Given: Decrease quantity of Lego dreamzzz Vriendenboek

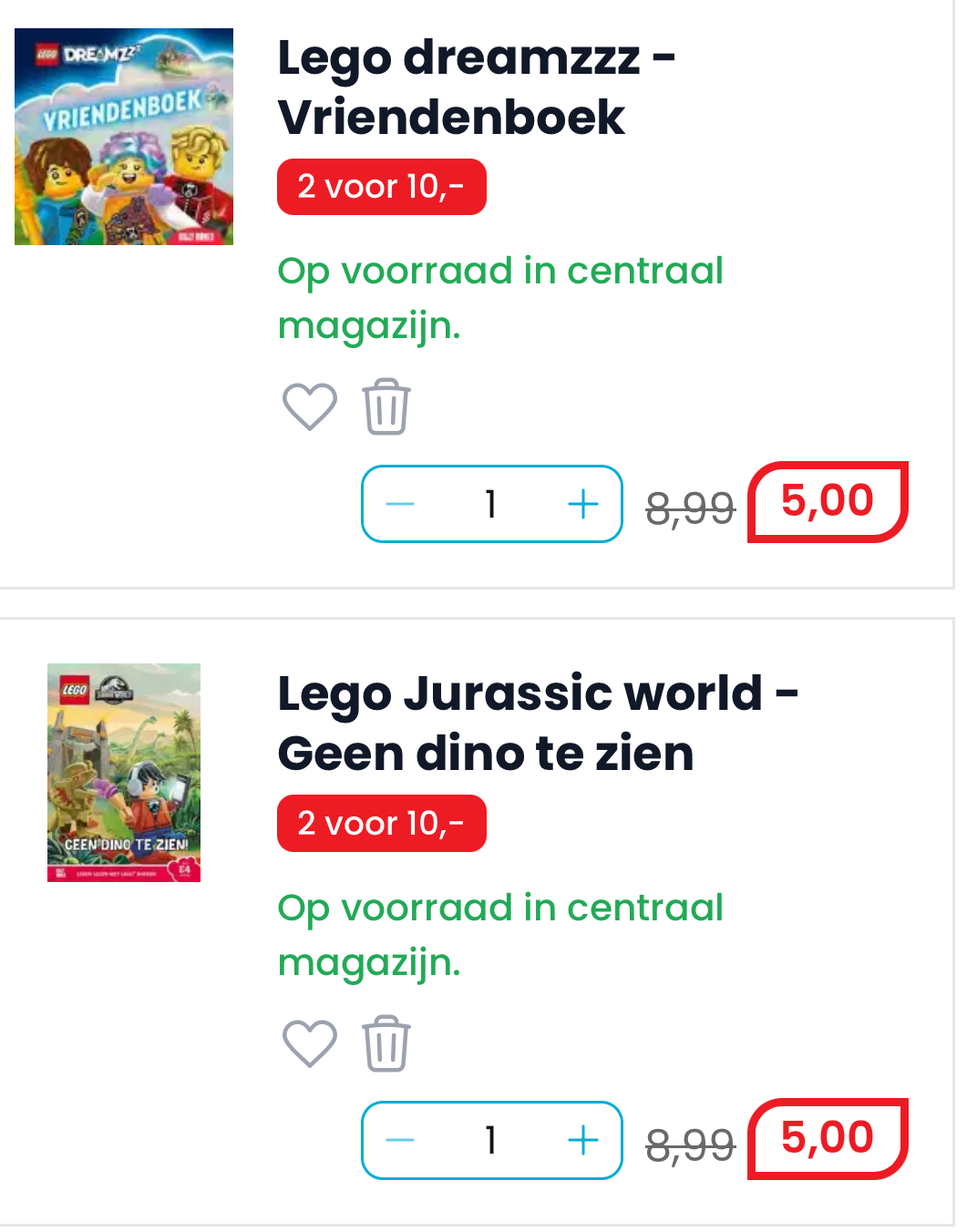Looking at the screenshot, I should (x=398, y=503).
